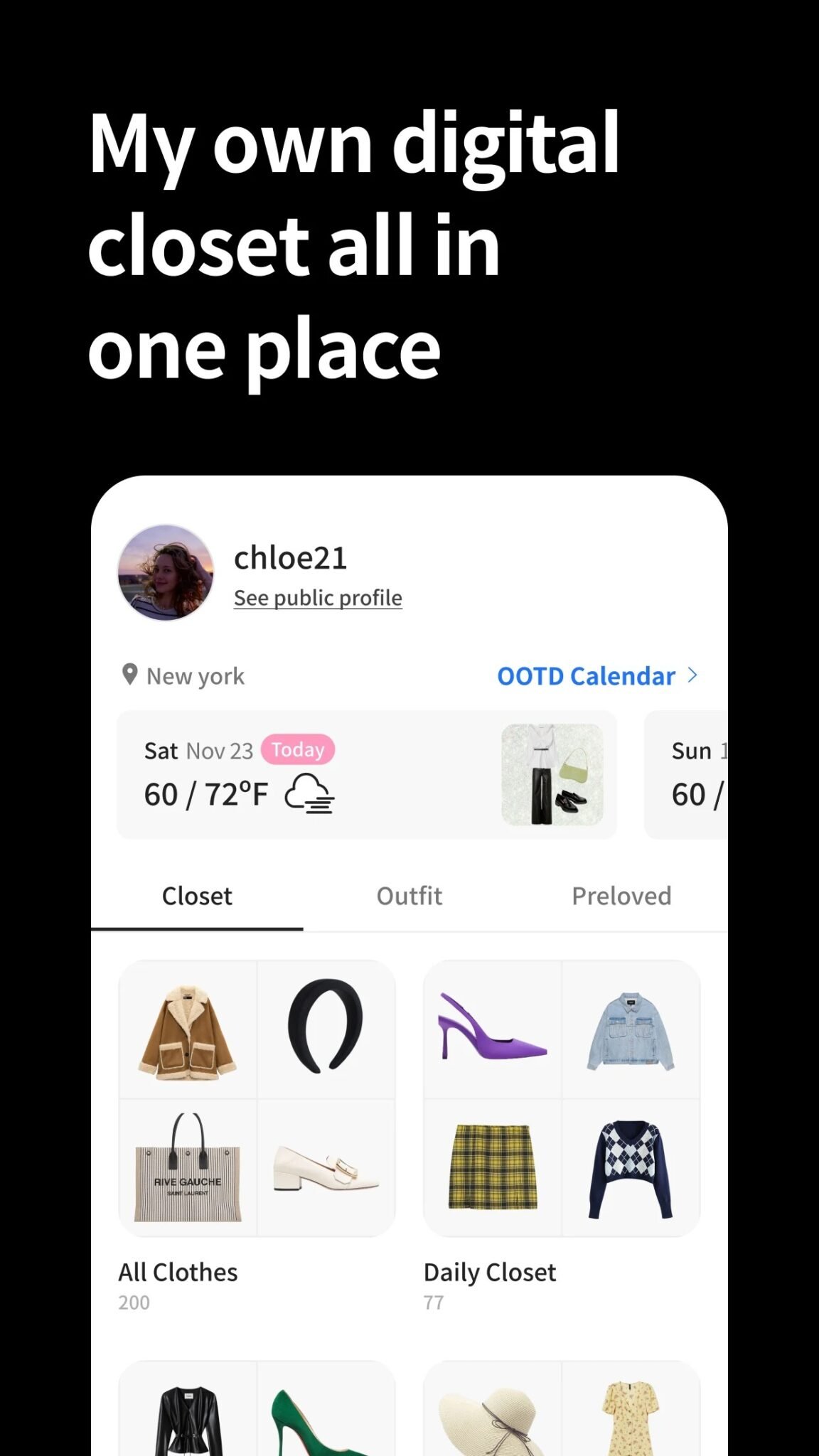This screenshot has height=1456, width=819.
Task: Open the Daily Closet collection
Action: (489, 1273)
